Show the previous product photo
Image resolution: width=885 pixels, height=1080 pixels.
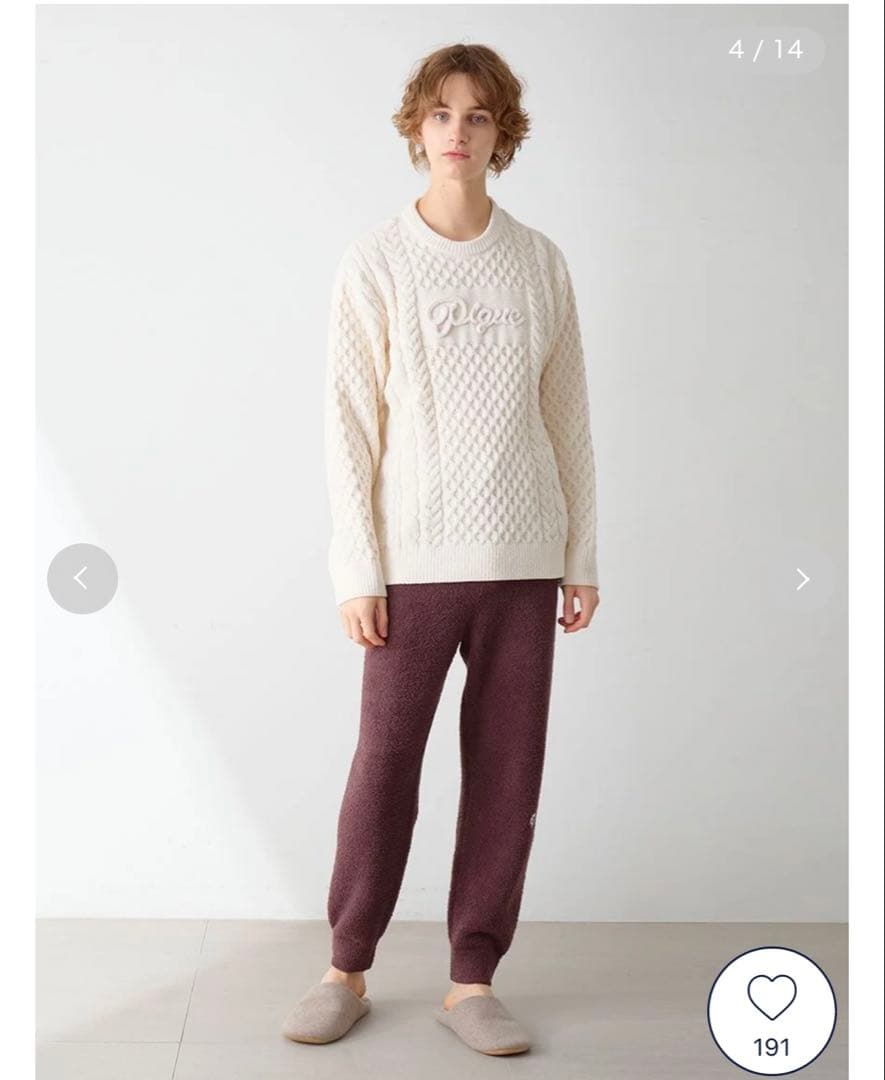pyautogui.click(x=82, y=578)
